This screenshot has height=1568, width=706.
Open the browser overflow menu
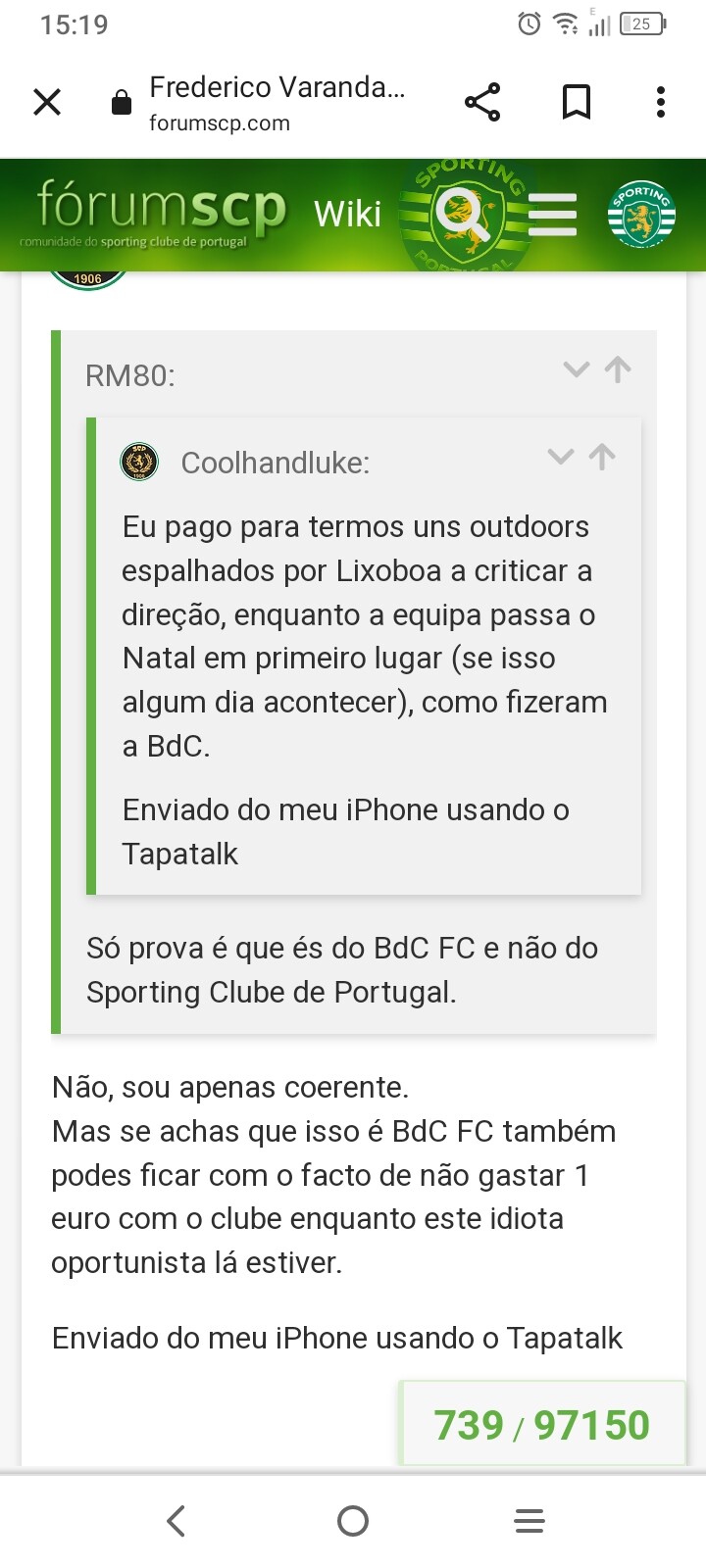click(661, 102)
